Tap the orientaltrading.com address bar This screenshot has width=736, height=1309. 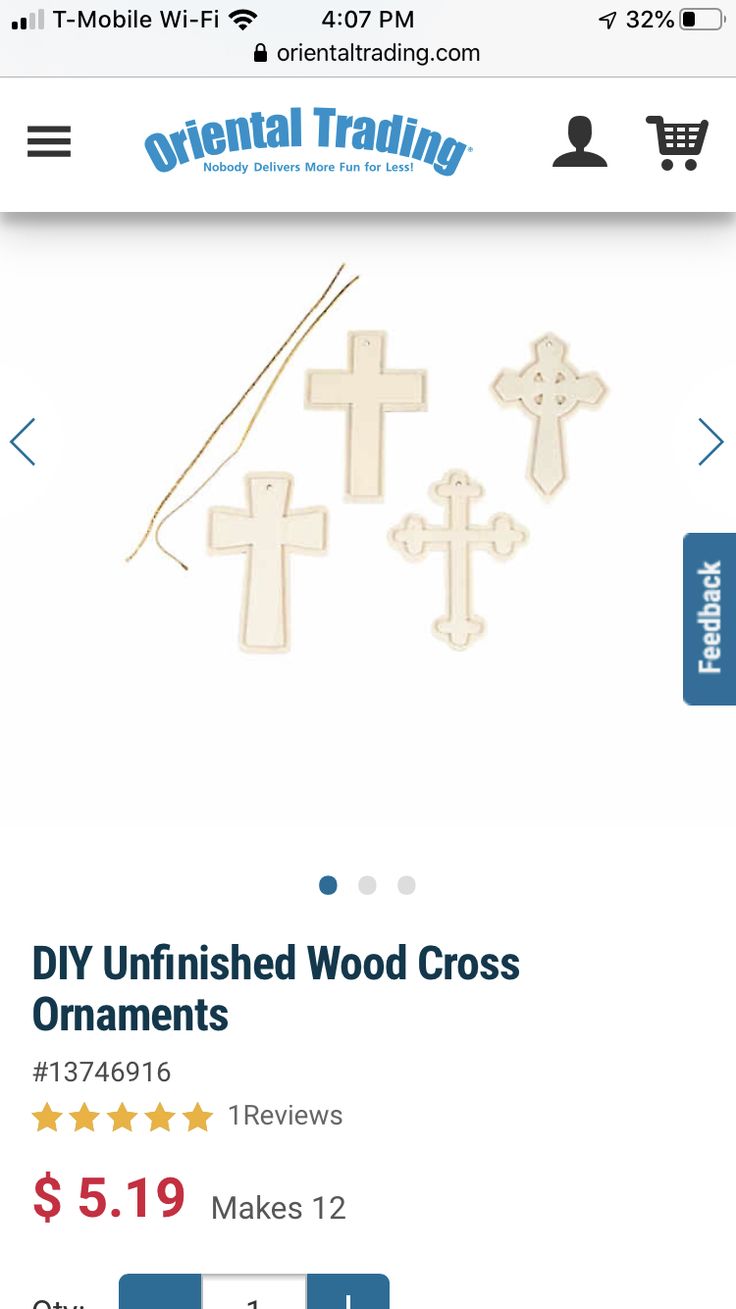click(x=367, y=53)
